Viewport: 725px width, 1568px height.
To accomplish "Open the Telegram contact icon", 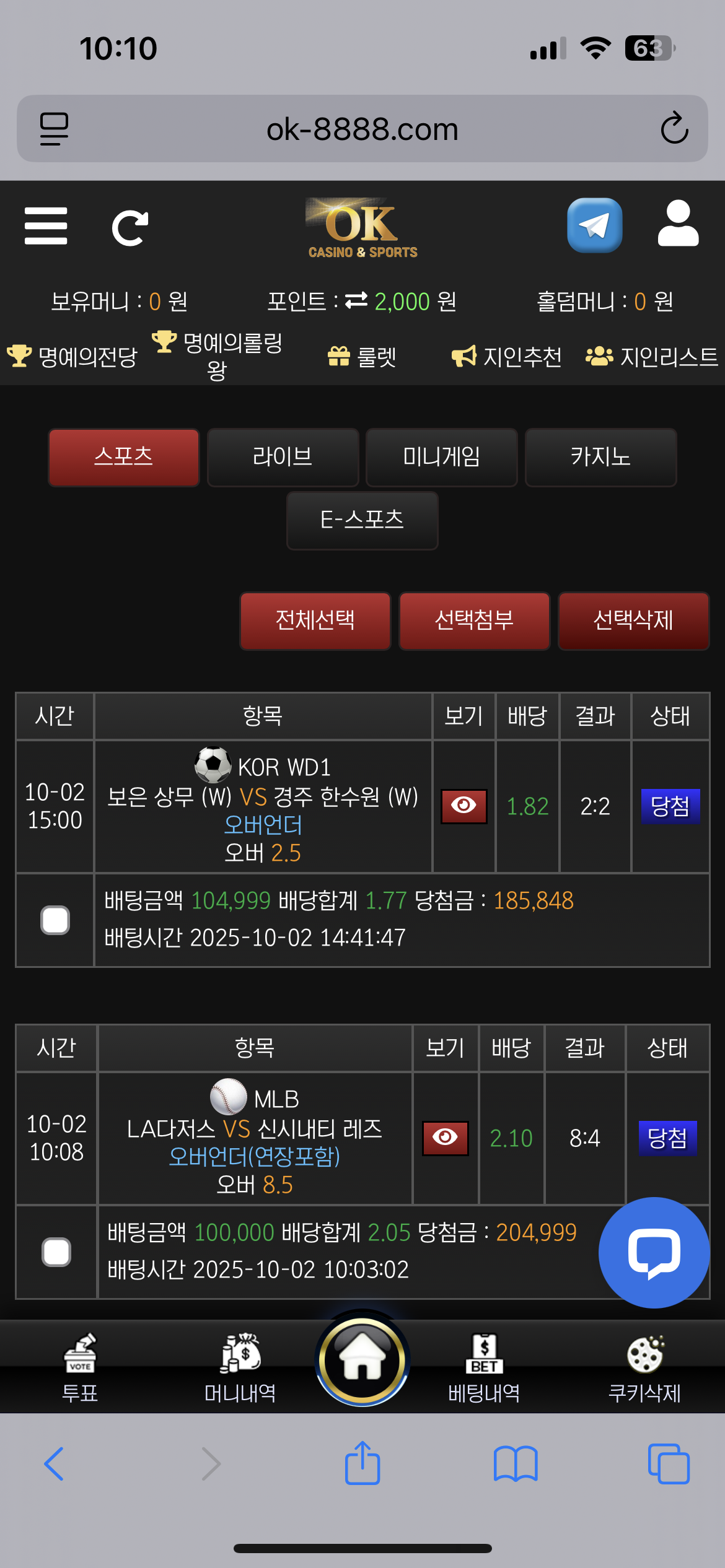I will click(x=594, y=225).
